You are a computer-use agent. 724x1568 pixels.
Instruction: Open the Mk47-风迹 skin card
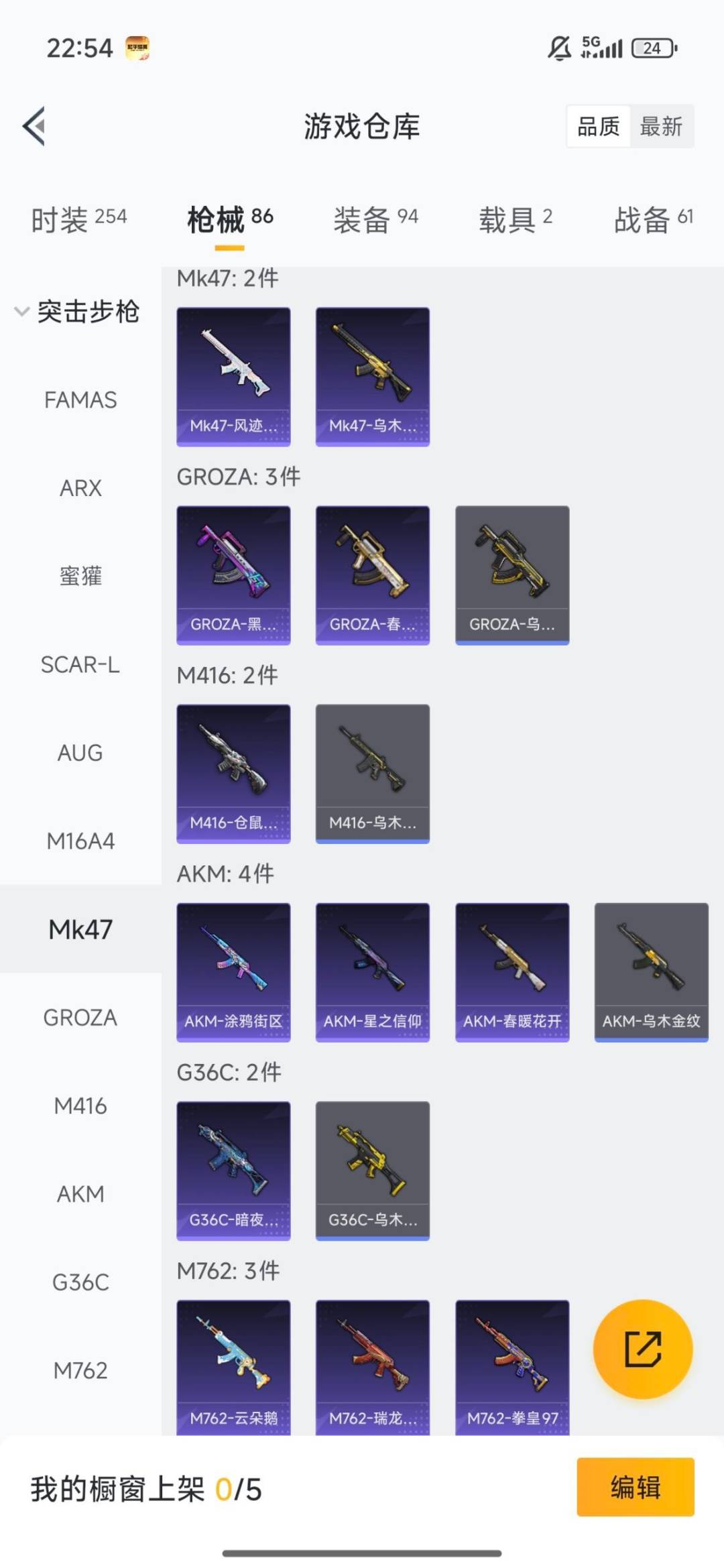(x=233, y=376)
